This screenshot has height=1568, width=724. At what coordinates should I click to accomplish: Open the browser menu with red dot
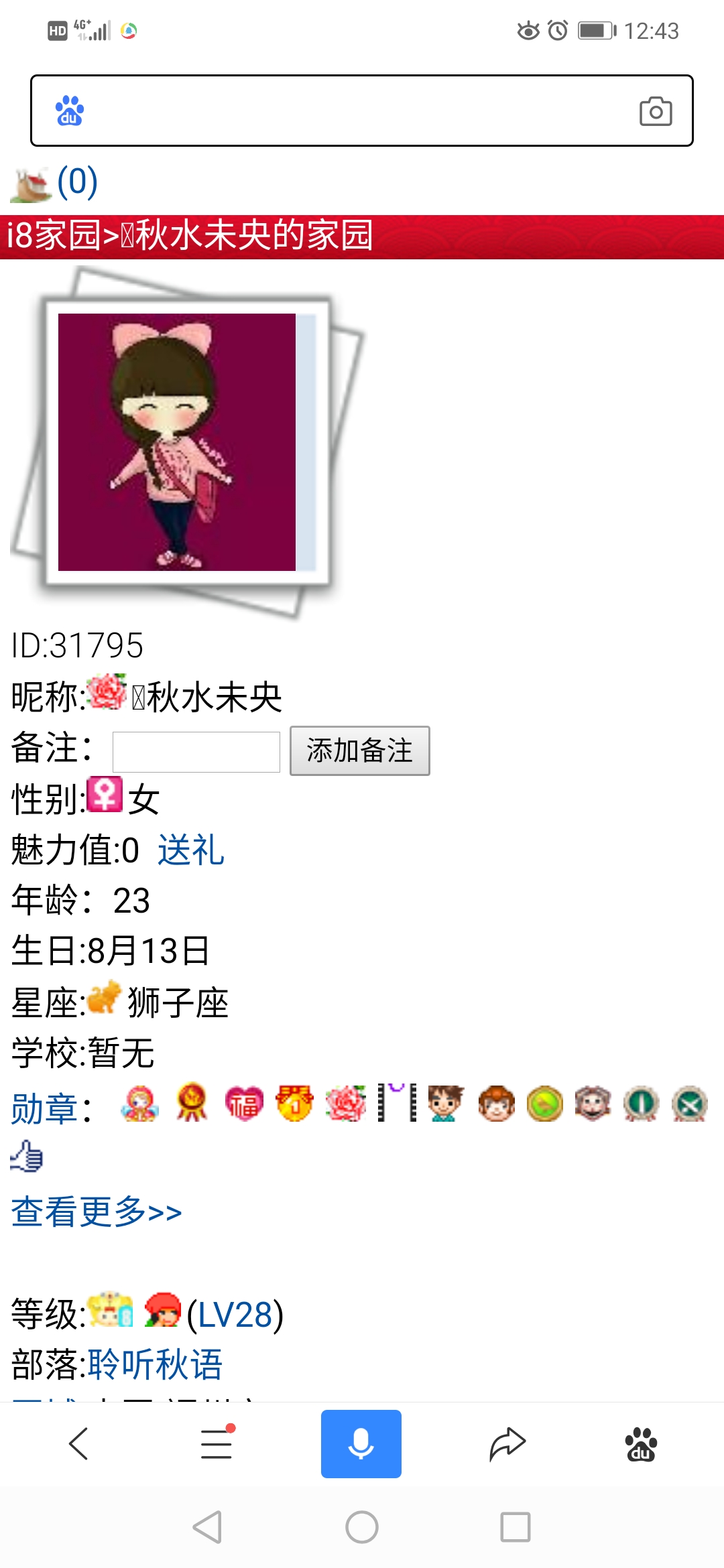tap(217, 1443)
